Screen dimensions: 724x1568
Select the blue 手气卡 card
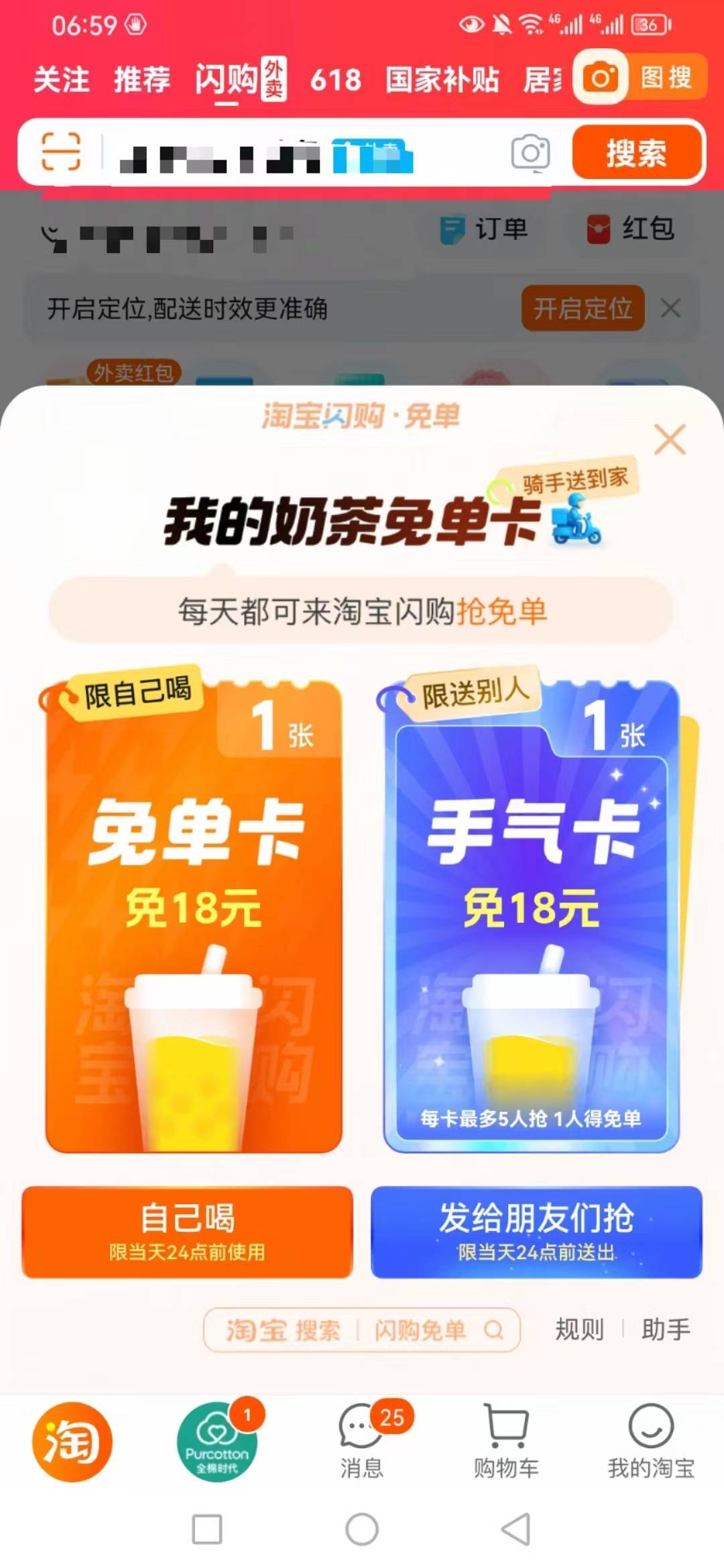tap(532, 915)
